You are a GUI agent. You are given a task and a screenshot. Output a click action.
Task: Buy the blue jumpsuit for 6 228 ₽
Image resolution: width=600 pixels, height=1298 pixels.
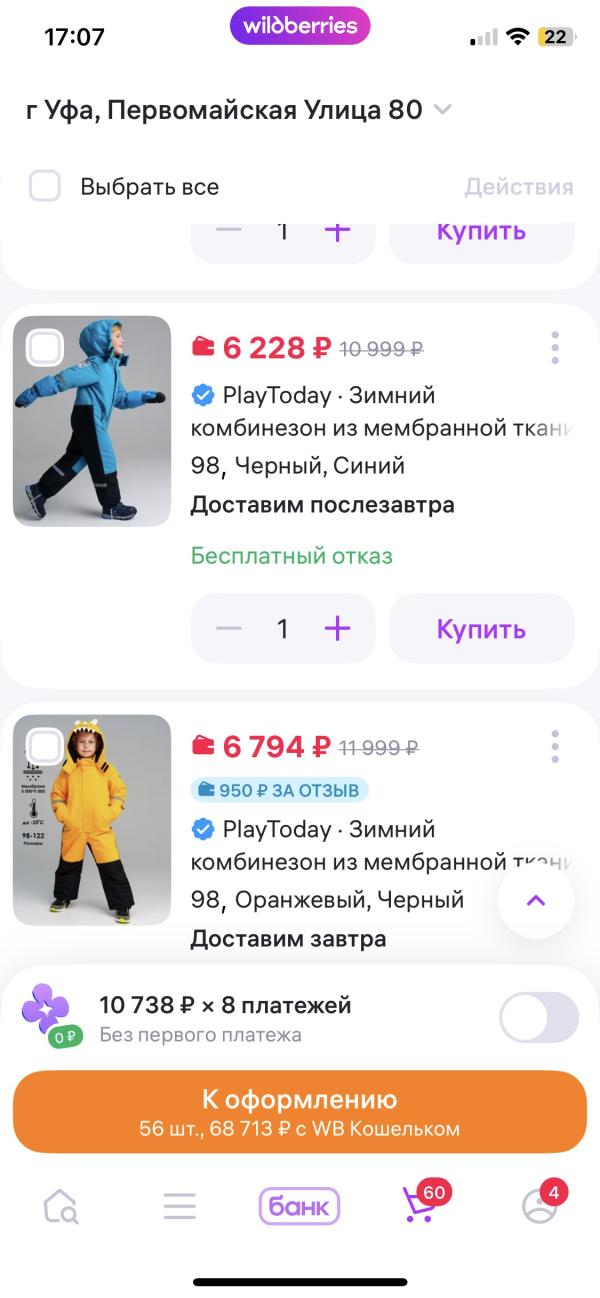[x=481, y=628]
